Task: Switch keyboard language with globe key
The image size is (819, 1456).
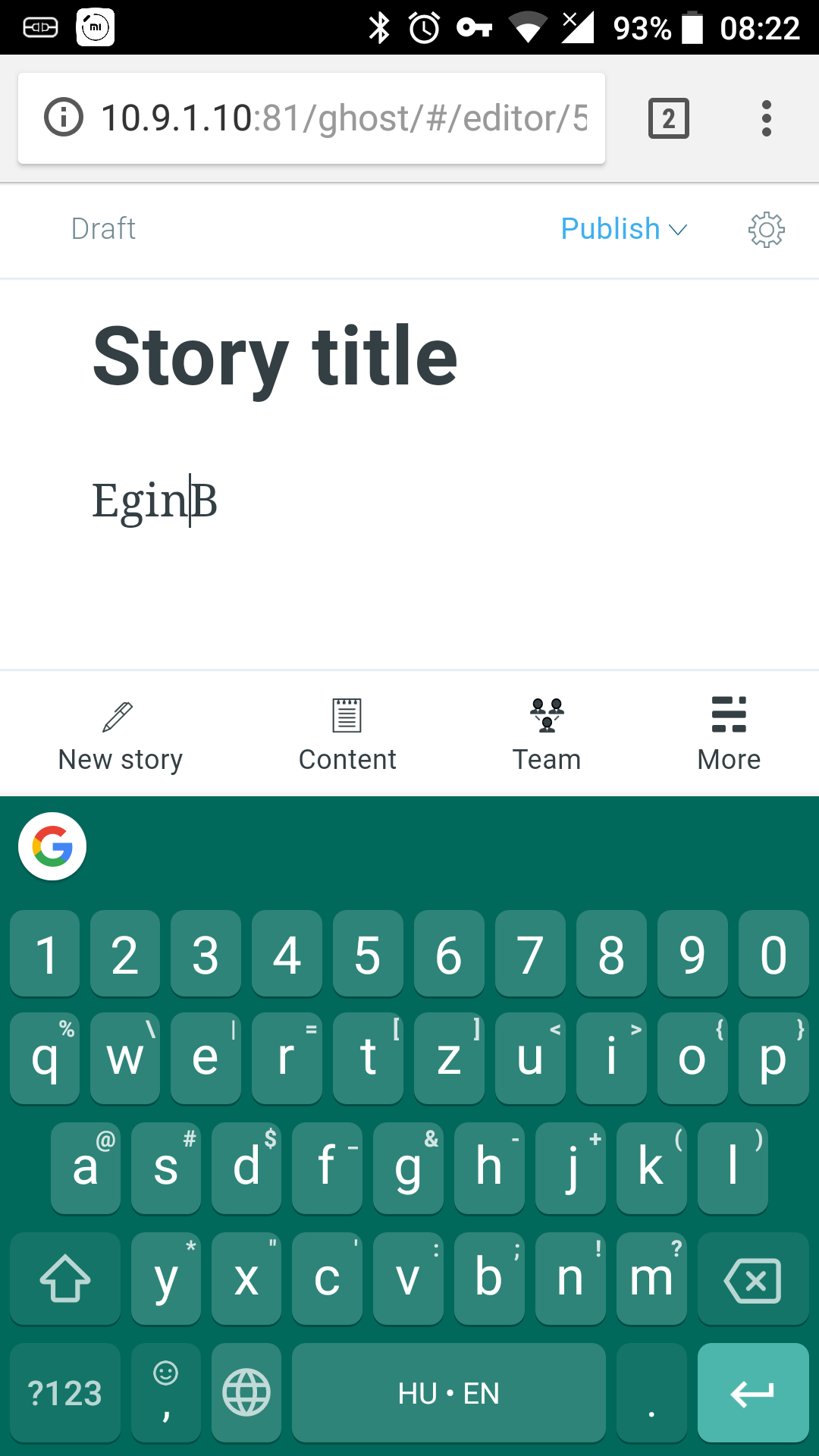Action: click(246, 1392)
